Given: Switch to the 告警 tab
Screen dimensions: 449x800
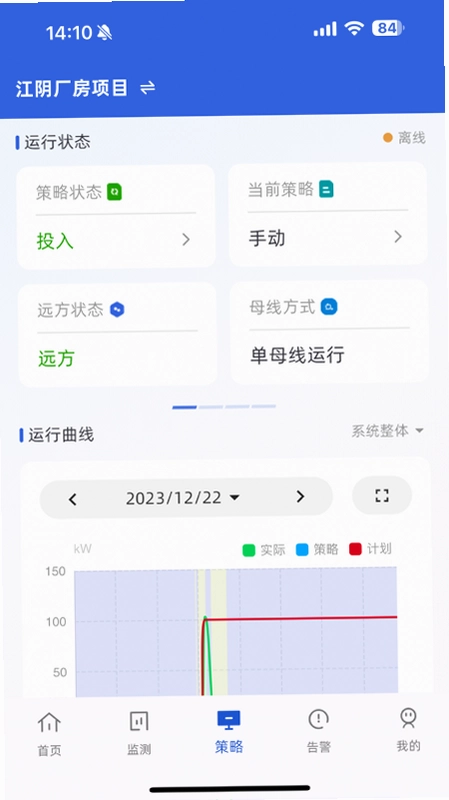Looking at the screenshot, I should [319, 732].
